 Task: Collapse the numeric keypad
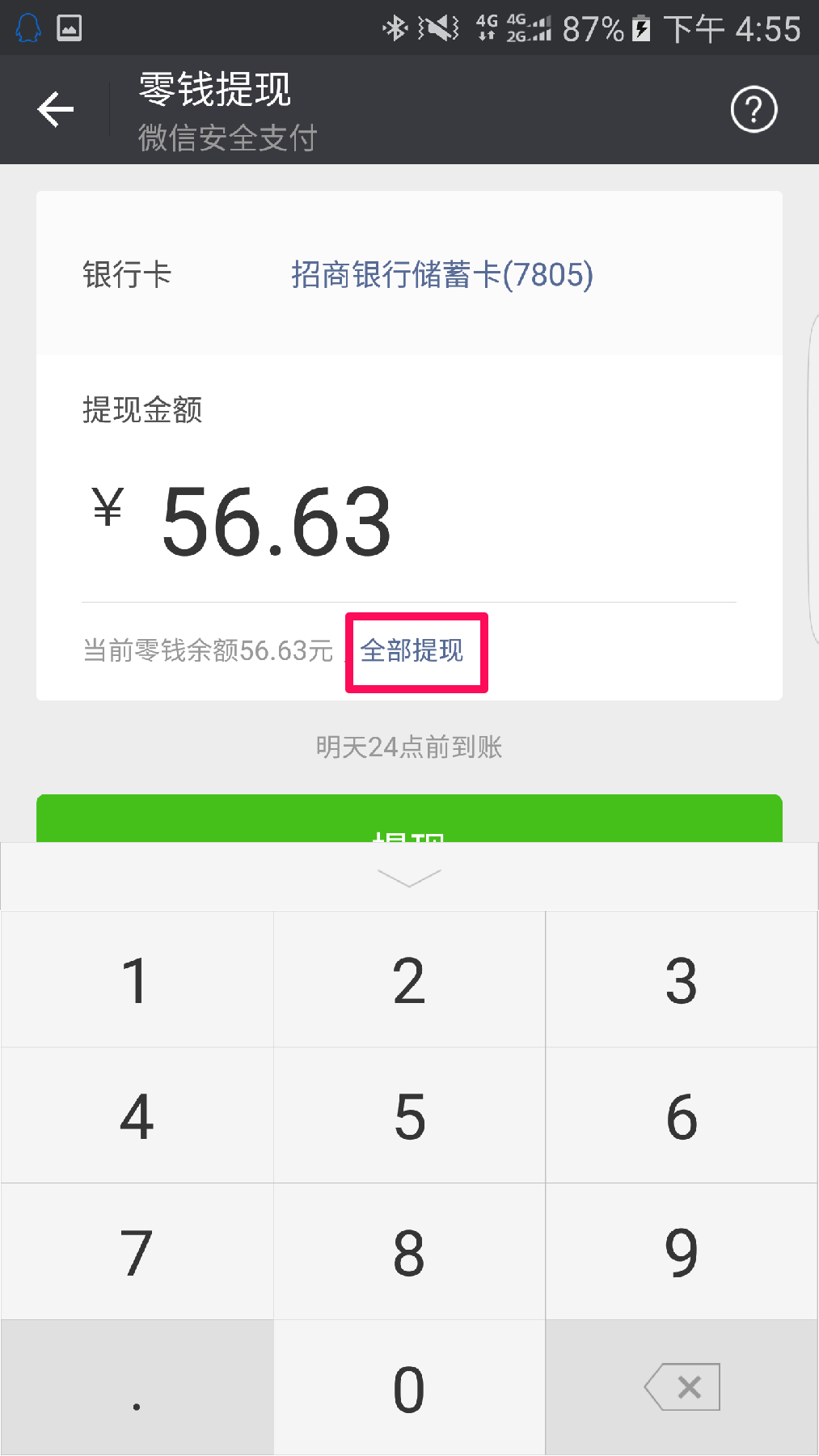click(x=409, y=877)
